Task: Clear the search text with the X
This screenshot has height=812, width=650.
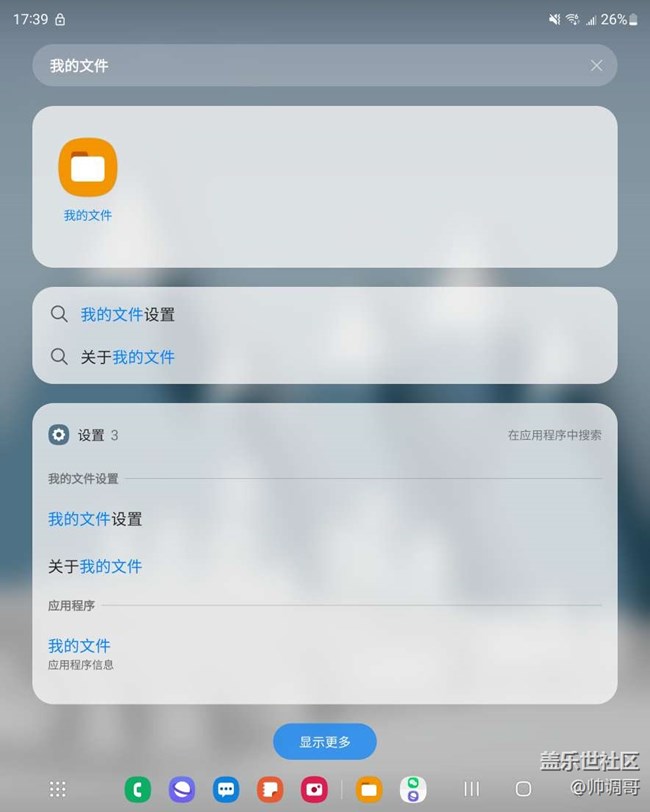Action: [x=596, y=66]
